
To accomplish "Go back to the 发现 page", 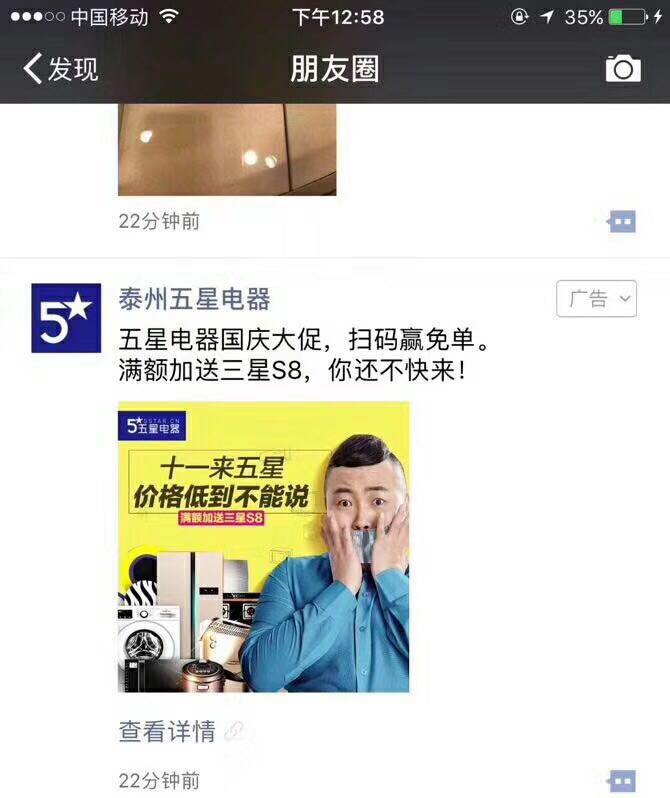I will point(60,69).
